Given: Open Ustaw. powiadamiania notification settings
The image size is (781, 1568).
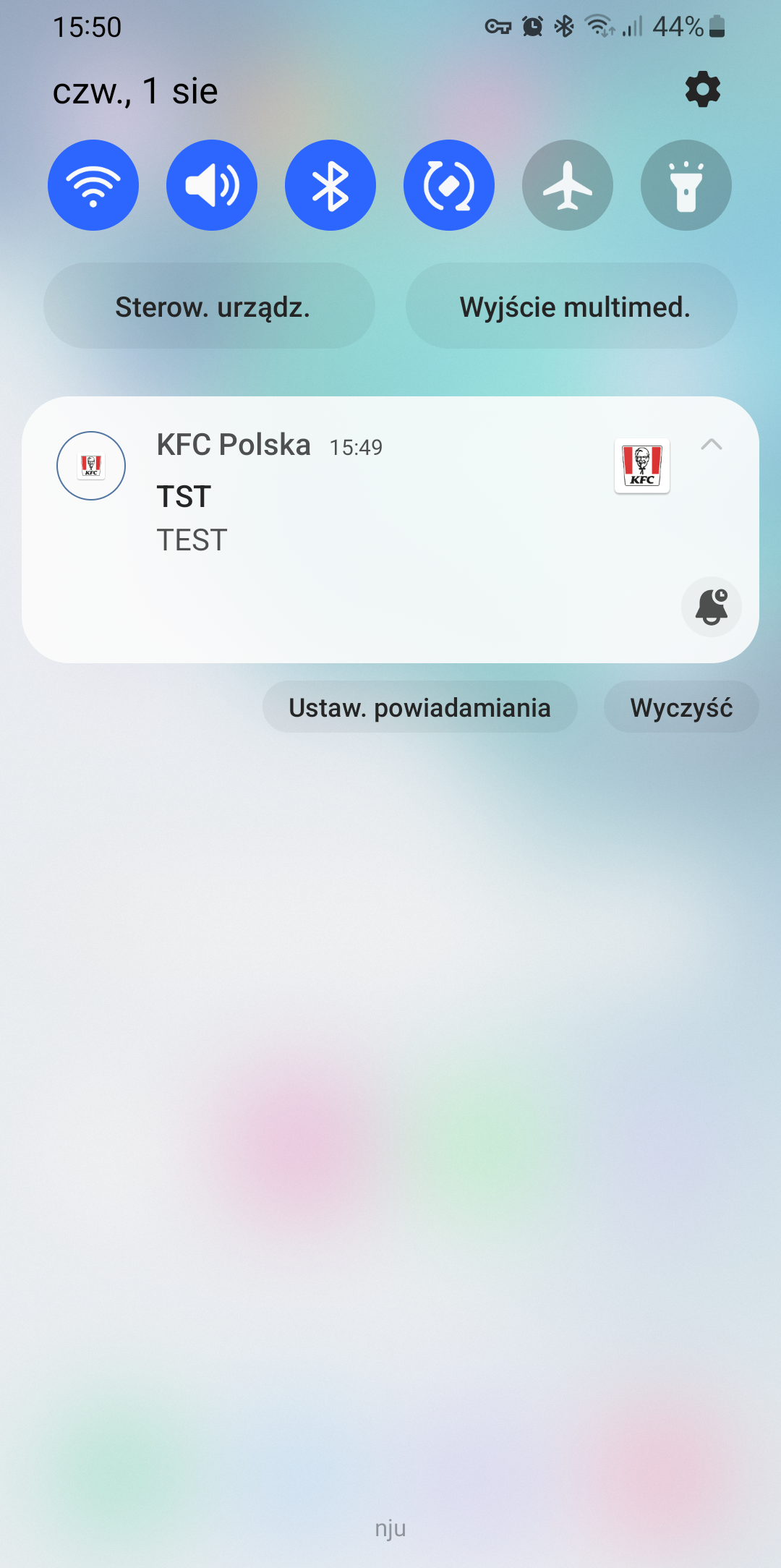Looking at the screenshot, I should point(419,707).
